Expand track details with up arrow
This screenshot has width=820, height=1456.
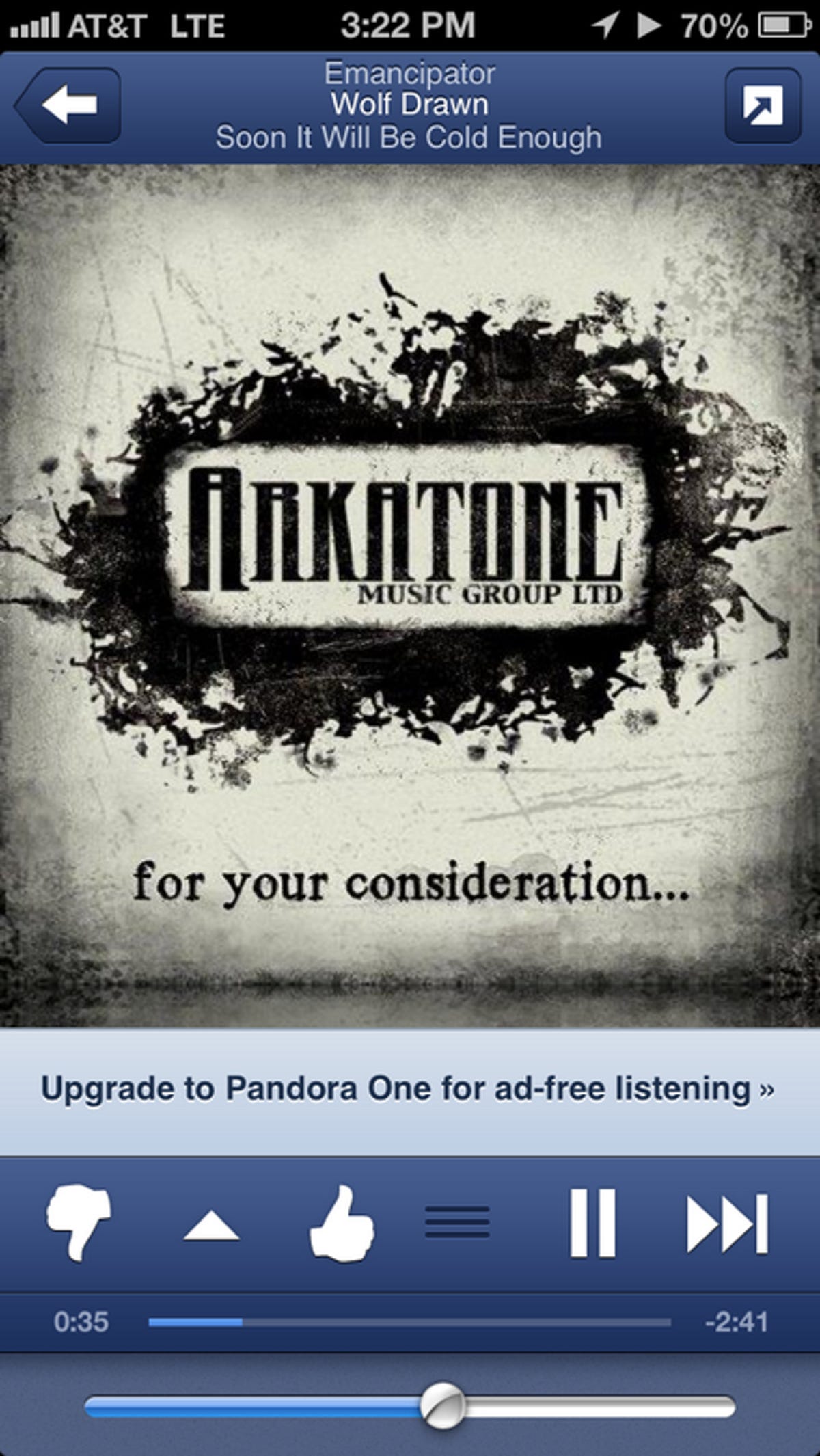[x=211, y=1225]
